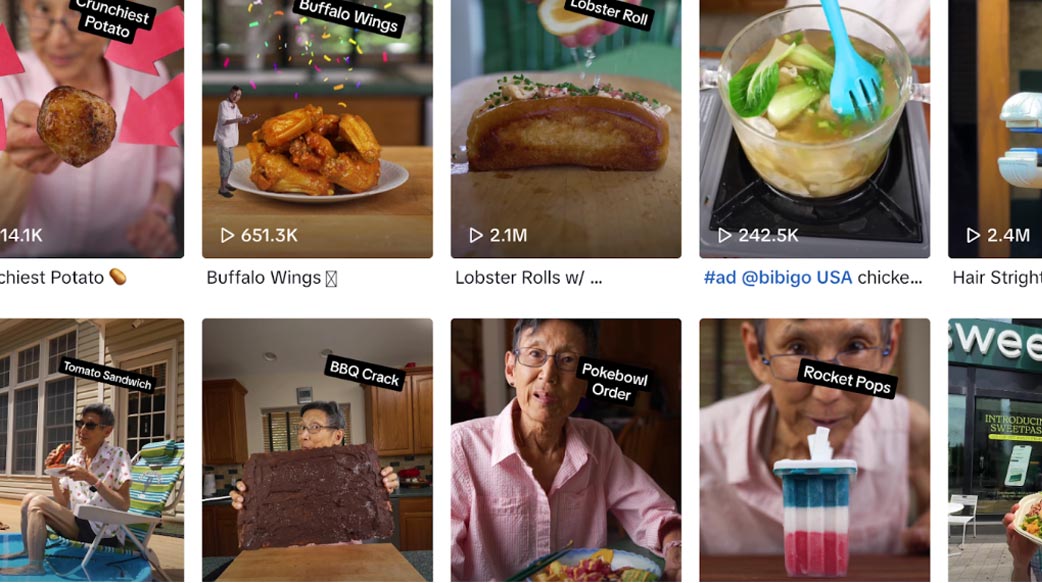Open the Lobster Roll video
Viewport: 1042px width, 583px height.
[566, 130]
